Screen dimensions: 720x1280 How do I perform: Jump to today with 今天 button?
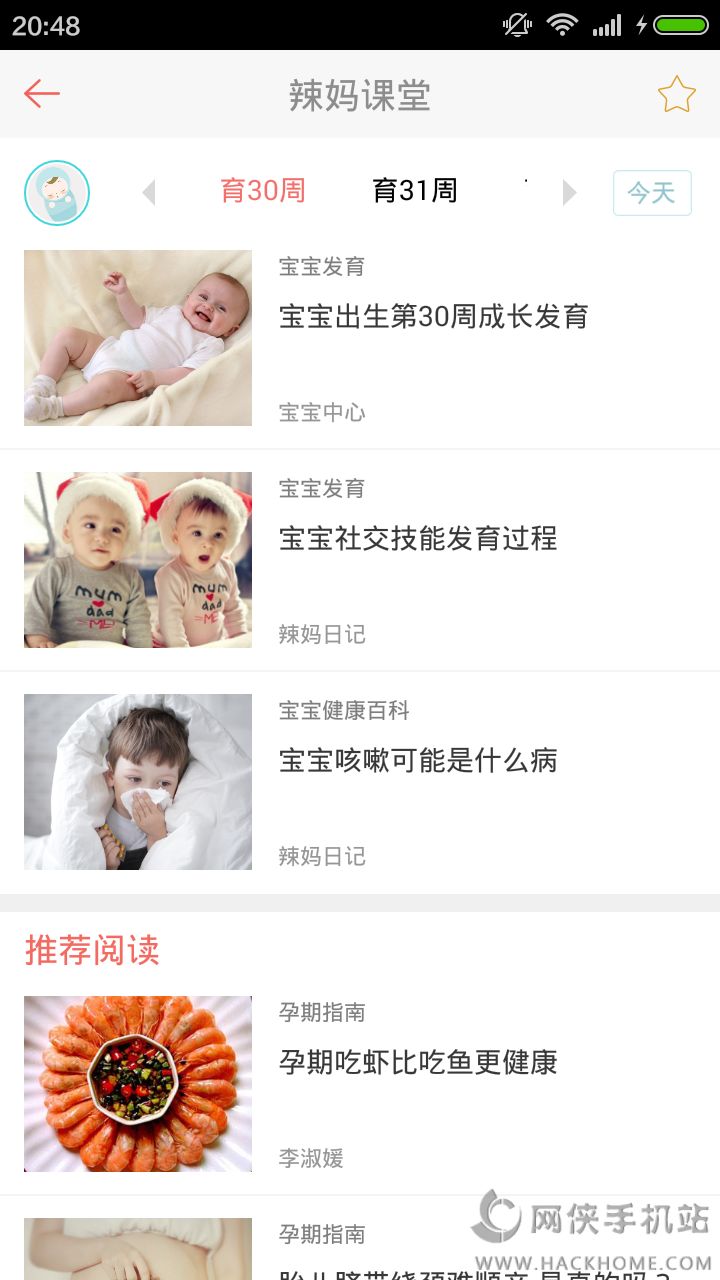[652, 193]
